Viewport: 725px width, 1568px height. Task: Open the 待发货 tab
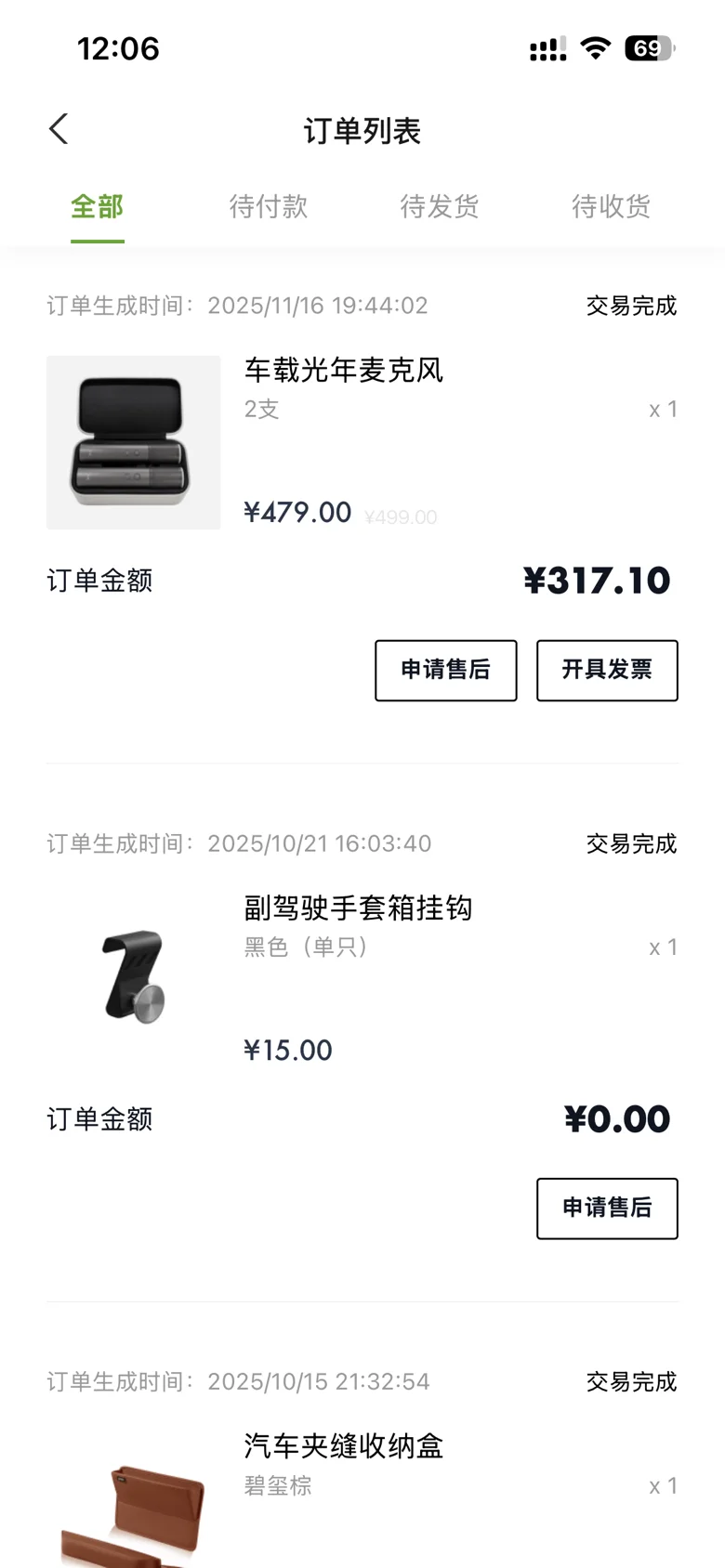[440, 206]
